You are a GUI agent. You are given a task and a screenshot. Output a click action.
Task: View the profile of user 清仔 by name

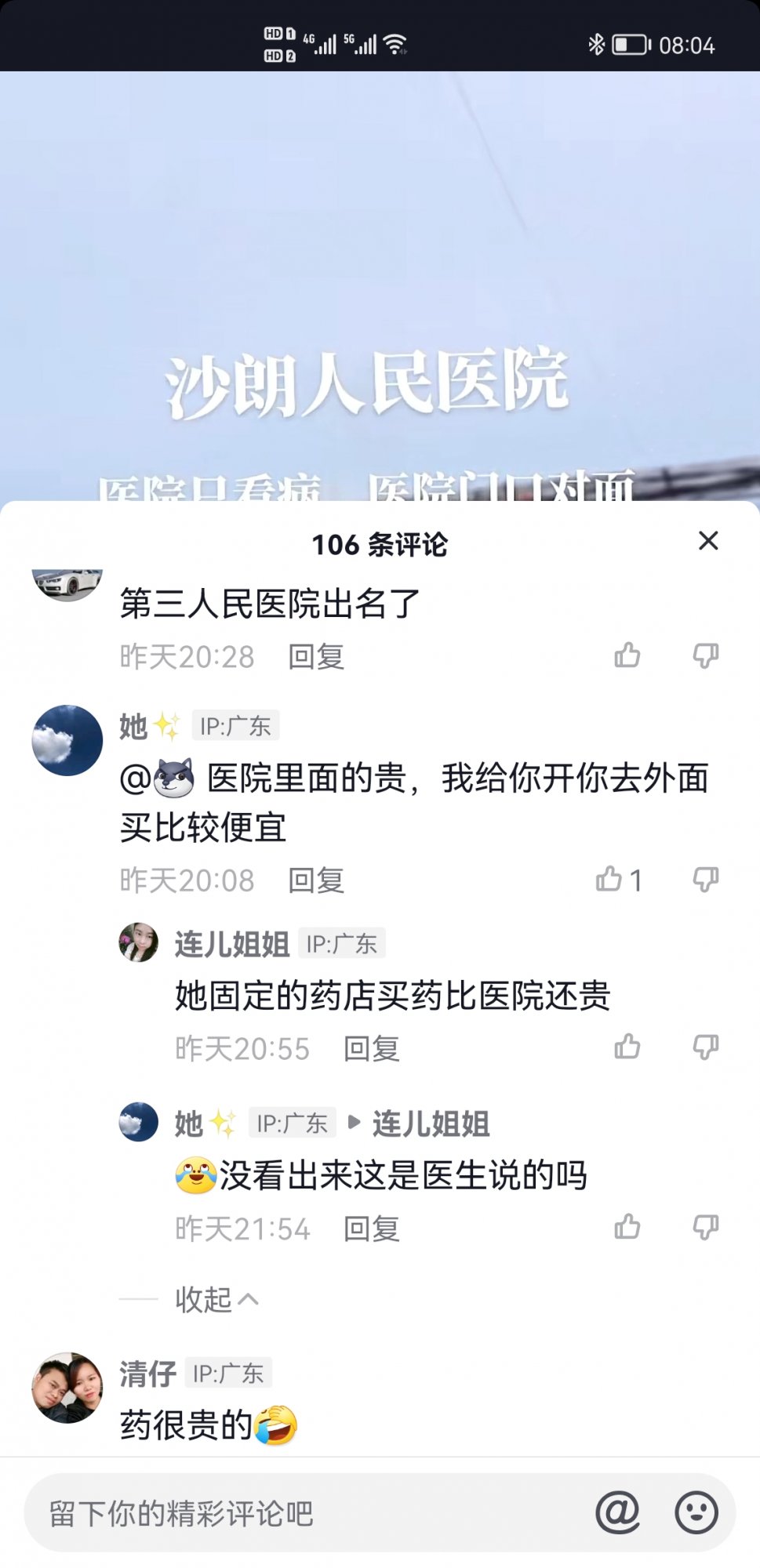[x=147, y=1374]
